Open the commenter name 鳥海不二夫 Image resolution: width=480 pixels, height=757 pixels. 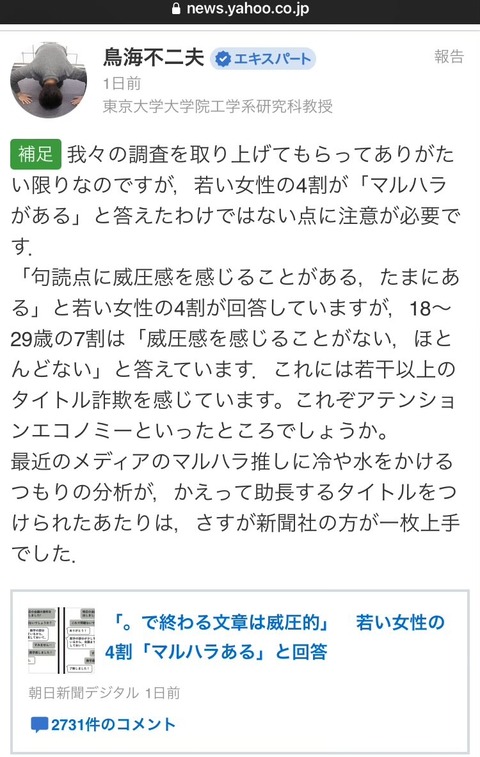pyautogui.click(x=154, y=58)
